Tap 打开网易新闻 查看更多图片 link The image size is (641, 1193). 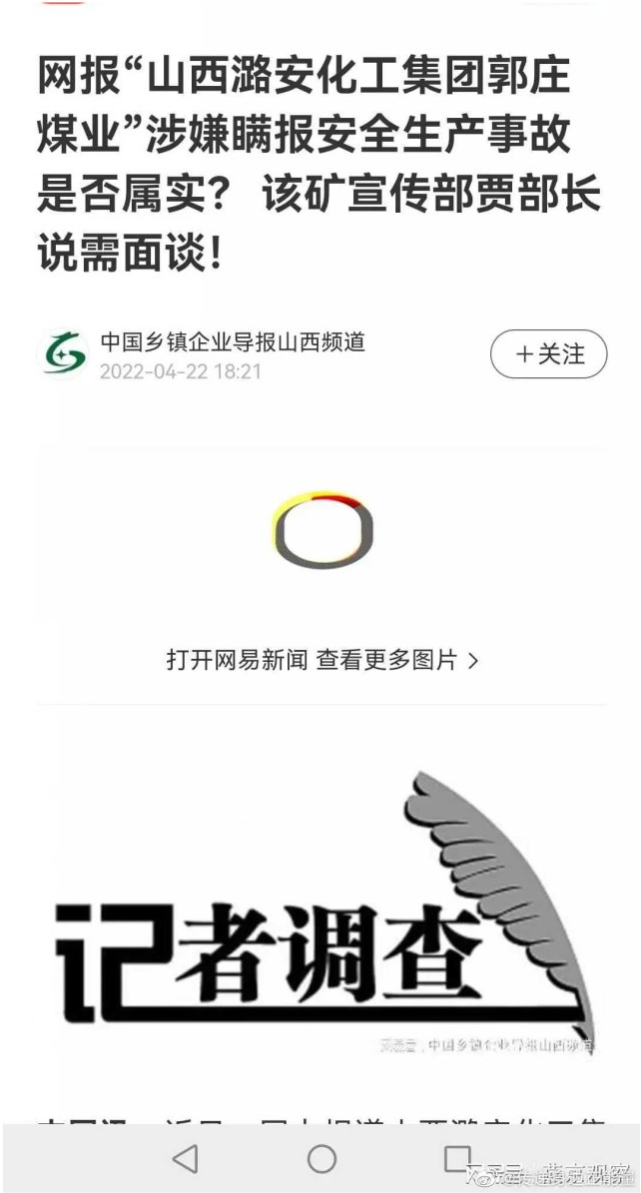322,660
